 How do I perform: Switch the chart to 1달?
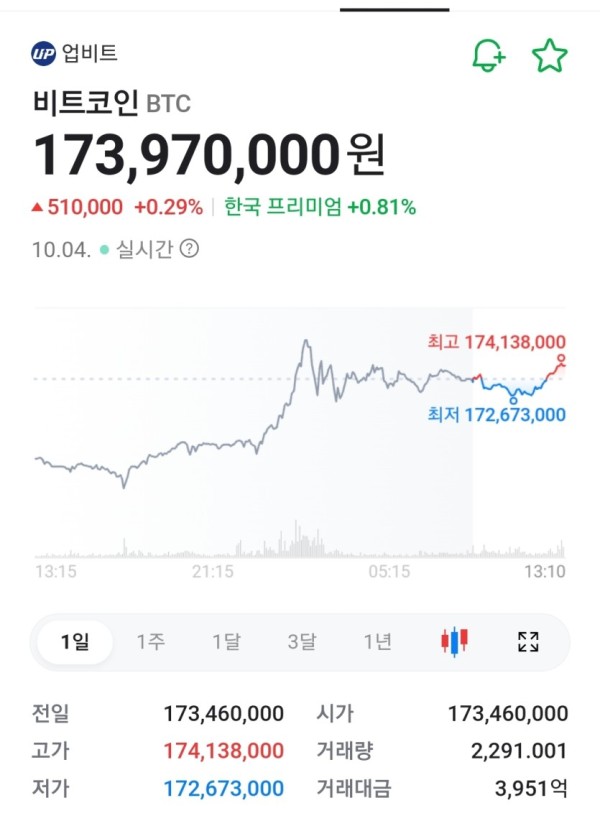(x=226, y=642)
